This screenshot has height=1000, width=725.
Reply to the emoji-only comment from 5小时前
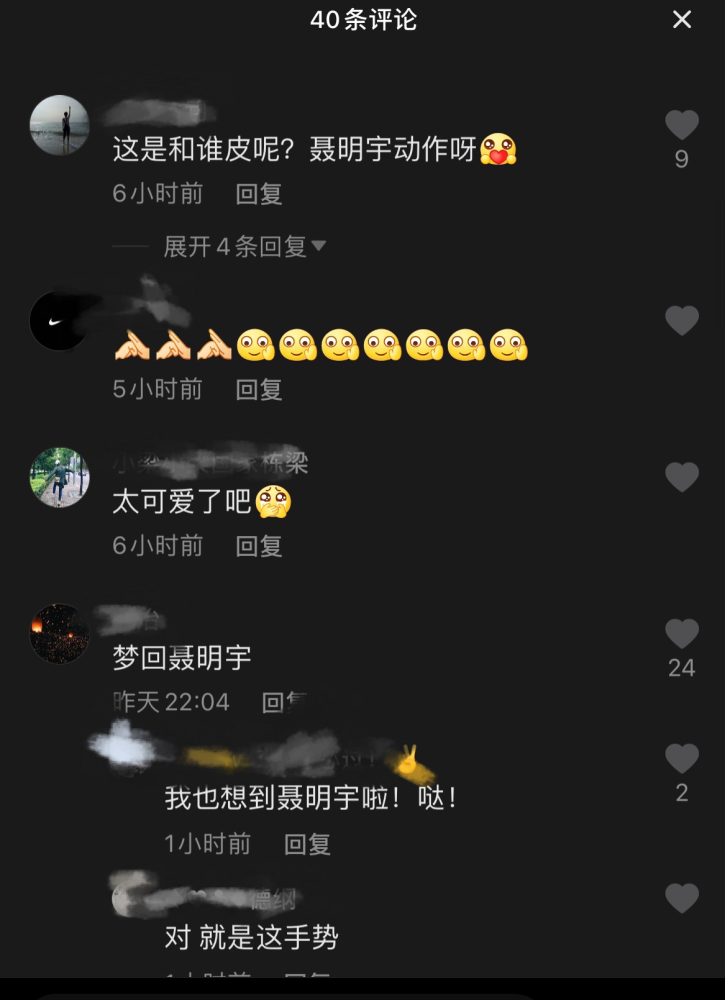tap(259, 389)
